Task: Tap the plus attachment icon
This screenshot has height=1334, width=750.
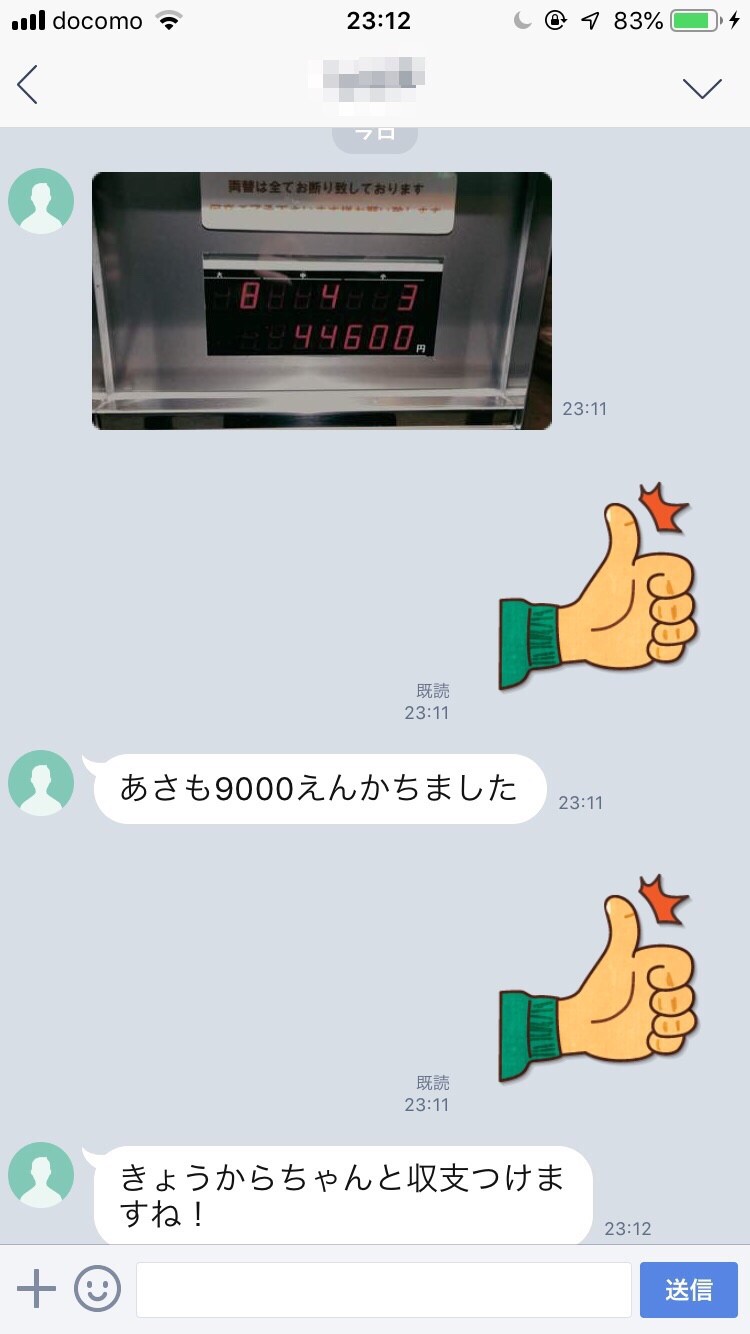Action: click(x=36, y=1289)
